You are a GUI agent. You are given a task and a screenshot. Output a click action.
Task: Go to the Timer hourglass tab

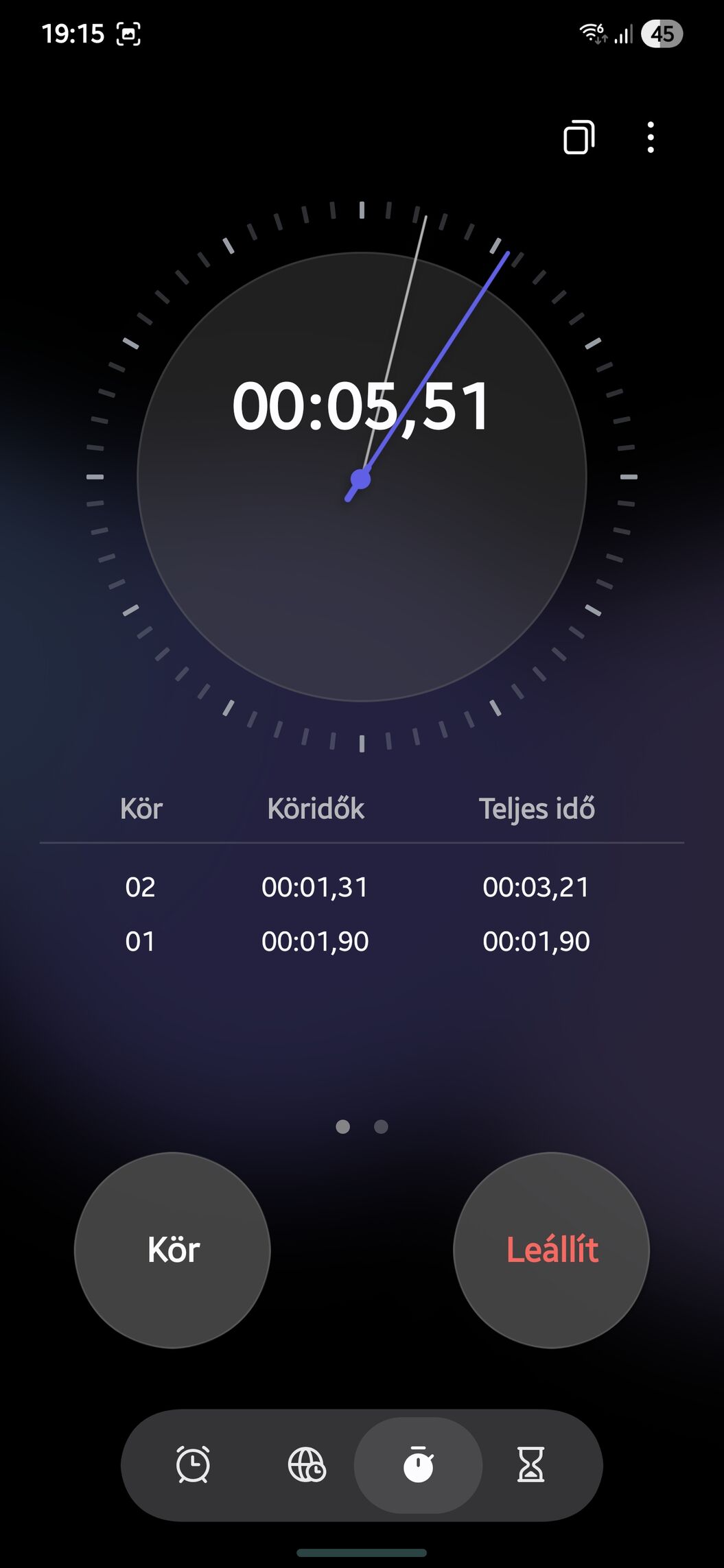pyautogui.click(x=530, y=1464)
